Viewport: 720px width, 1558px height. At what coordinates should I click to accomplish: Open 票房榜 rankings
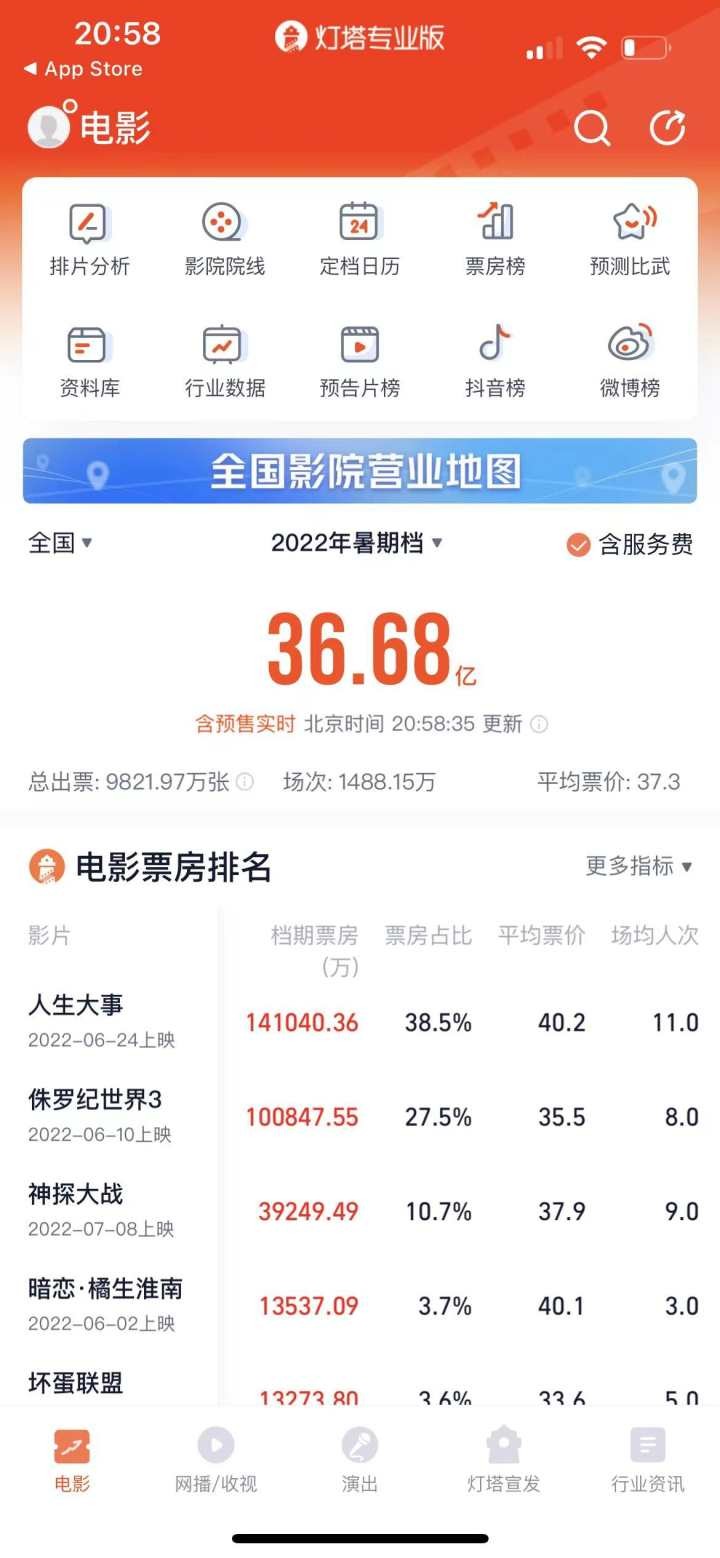(x=495, y=239)
